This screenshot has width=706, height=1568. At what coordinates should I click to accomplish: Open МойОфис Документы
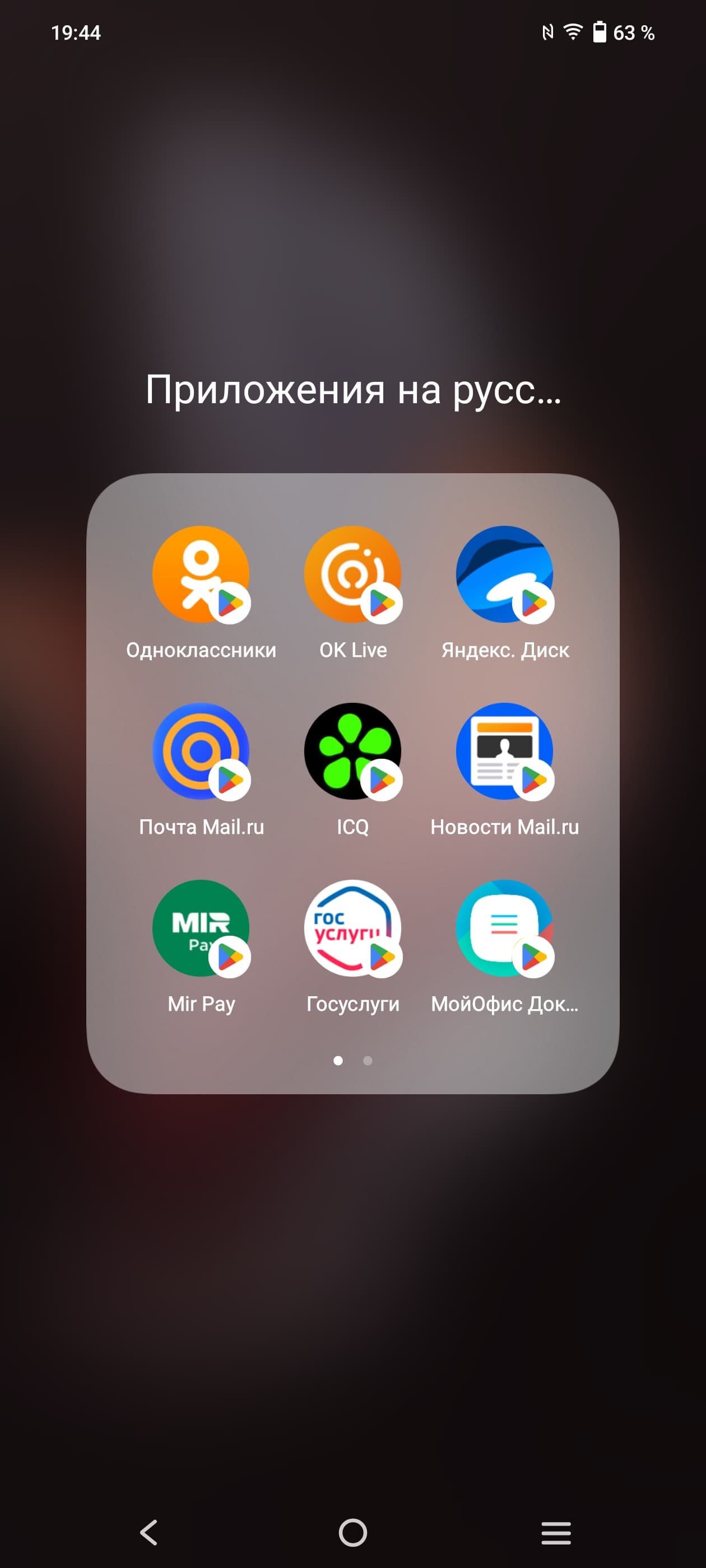[504, 928]
